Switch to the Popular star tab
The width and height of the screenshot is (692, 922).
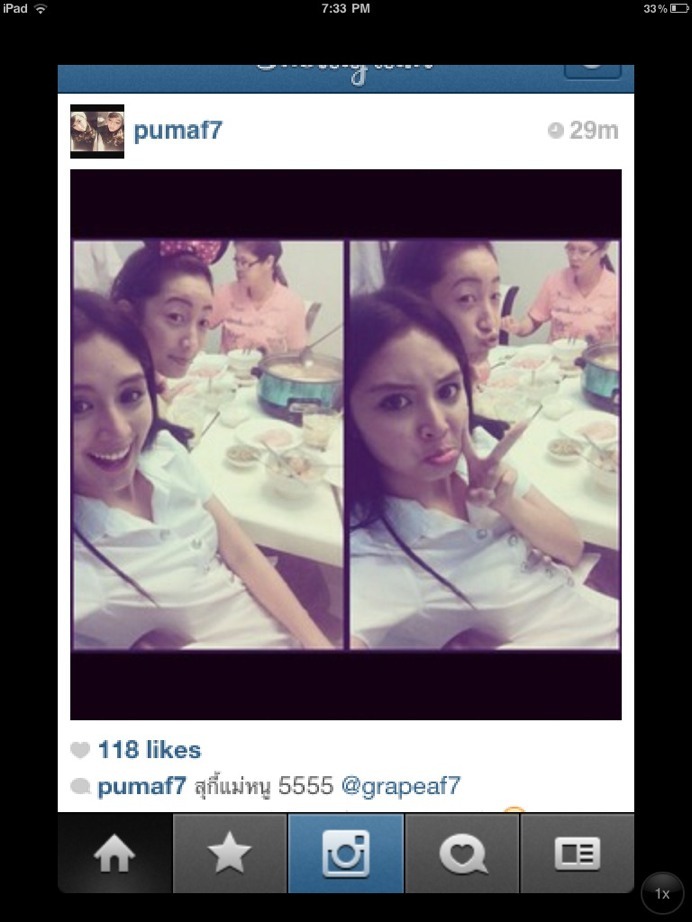tap(230, 853)
